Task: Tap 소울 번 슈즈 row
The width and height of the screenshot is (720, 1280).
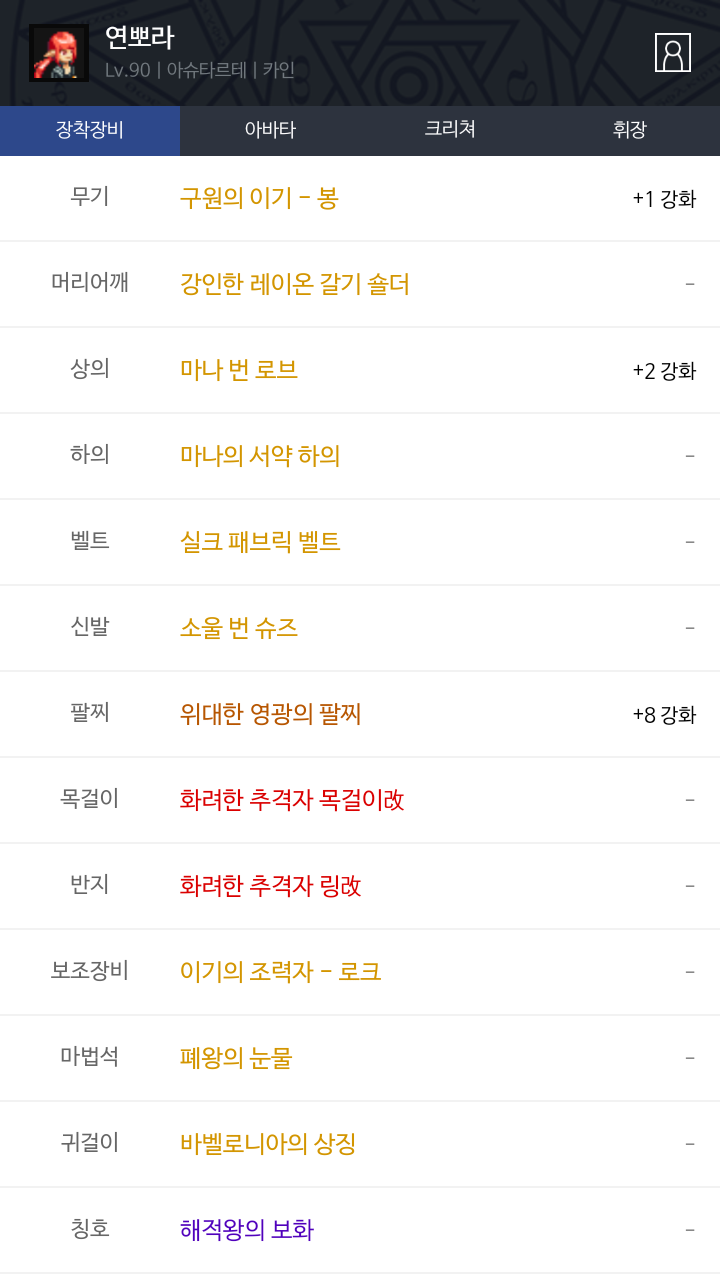Action: (239, 628)
